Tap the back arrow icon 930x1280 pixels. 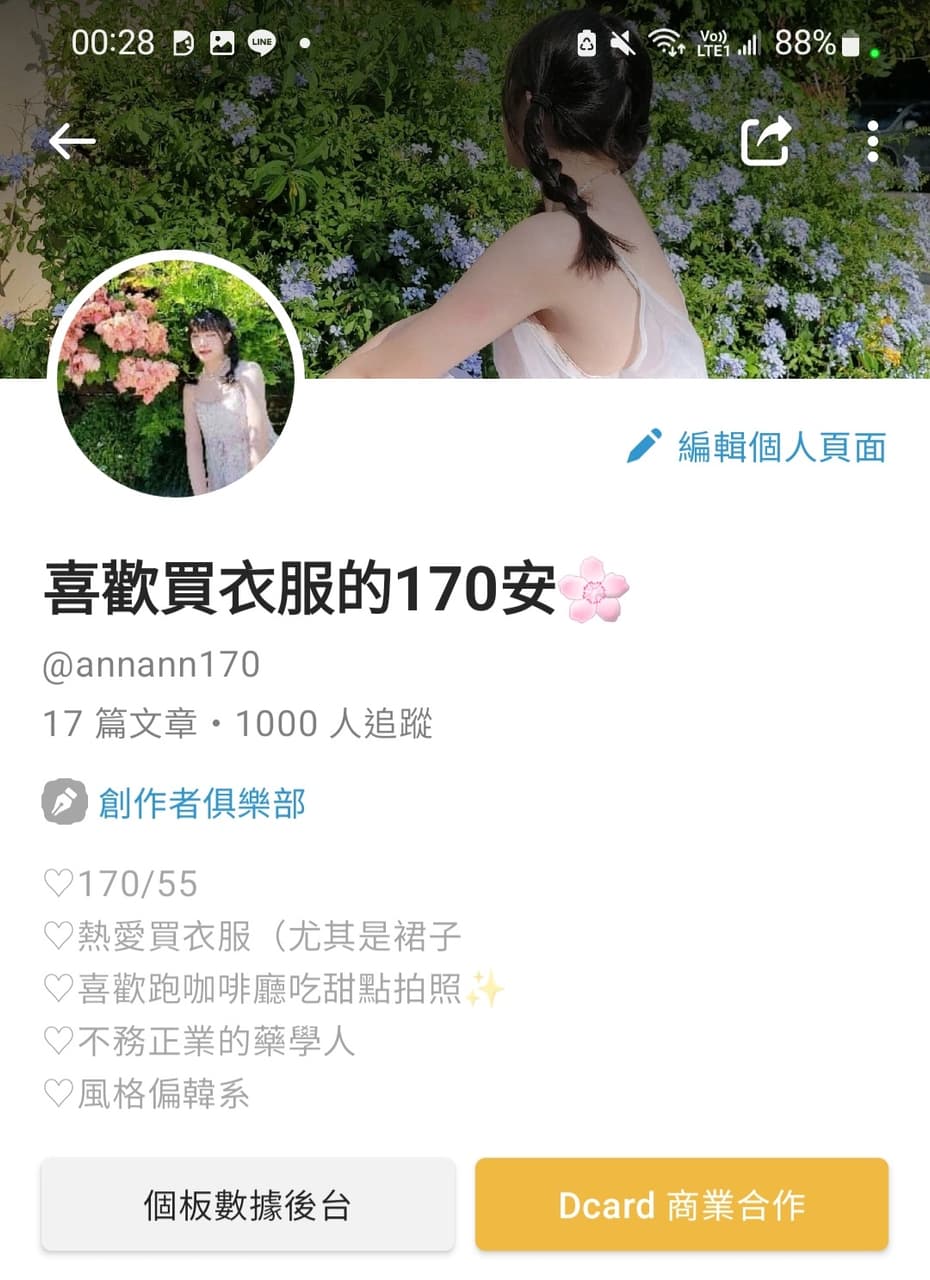[x=70, y=143]
